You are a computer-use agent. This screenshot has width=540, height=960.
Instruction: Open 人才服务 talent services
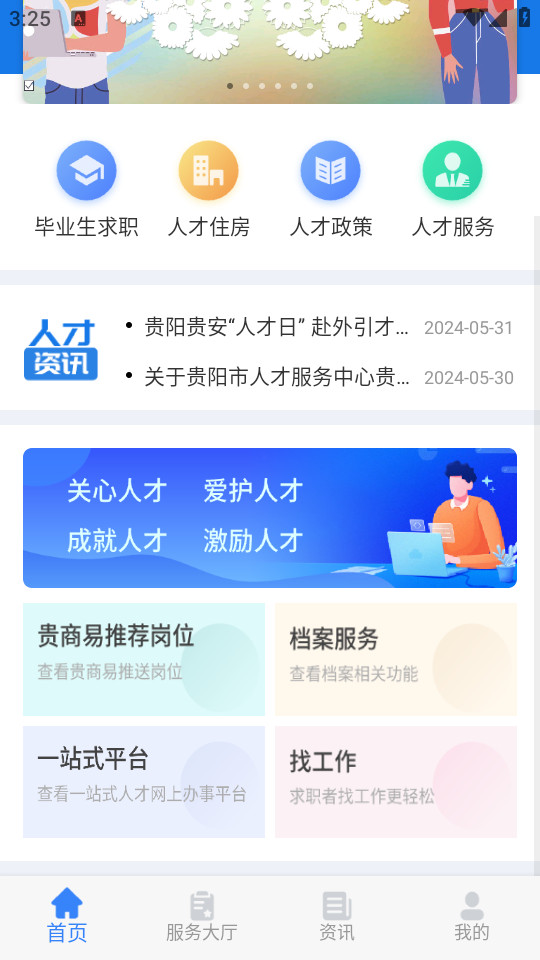pos(452,190)
